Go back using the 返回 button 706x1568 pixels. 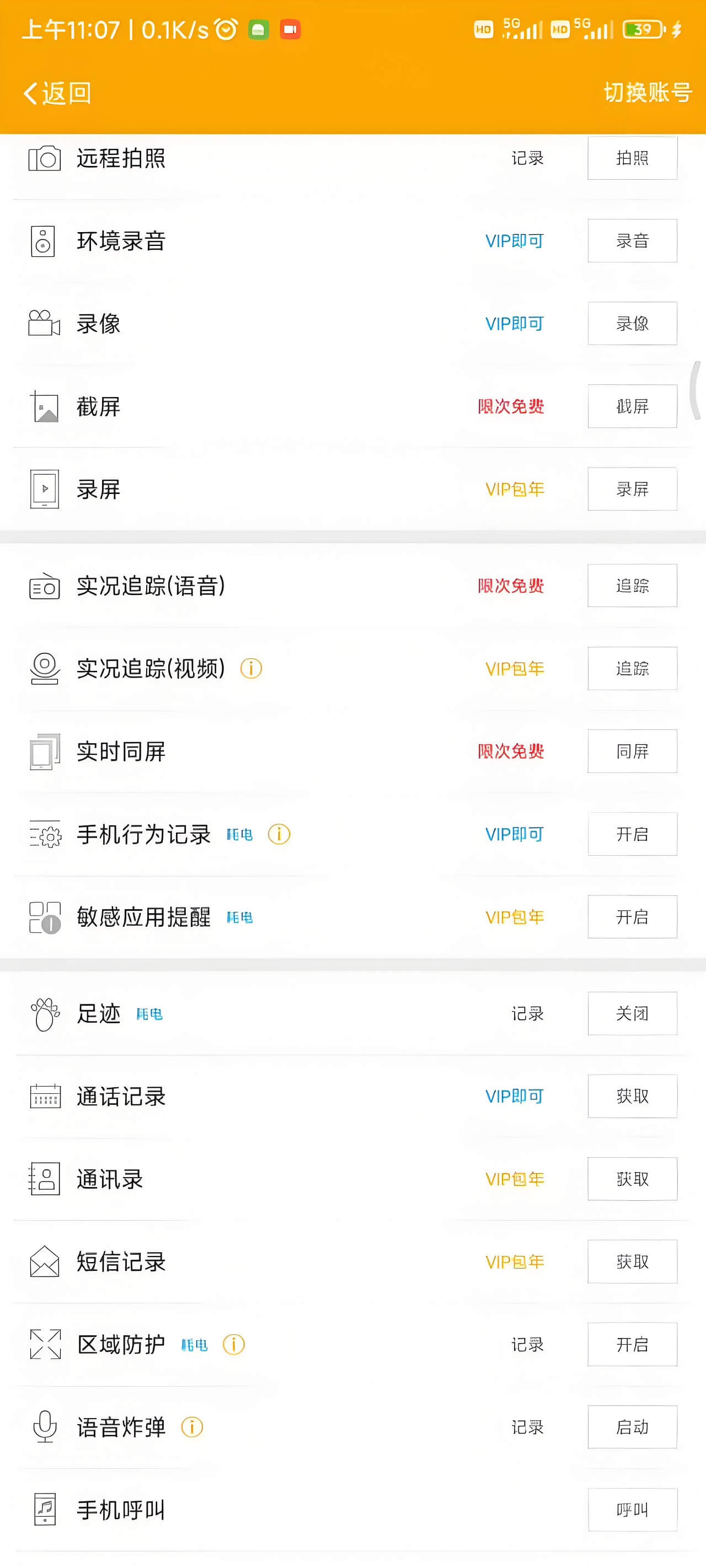click(x=57, y=93)
